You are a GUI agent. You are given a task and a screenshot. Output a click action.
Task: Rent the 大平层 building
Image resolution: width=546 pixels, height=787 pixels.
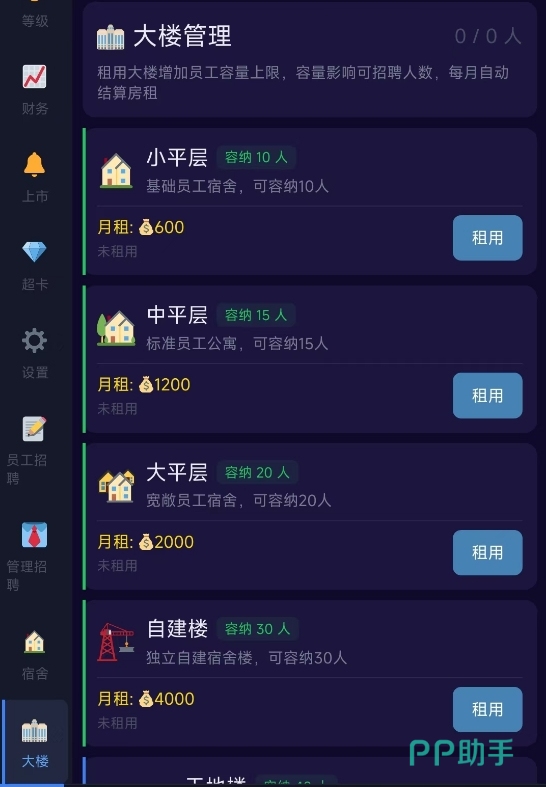(x=487, y=552)
